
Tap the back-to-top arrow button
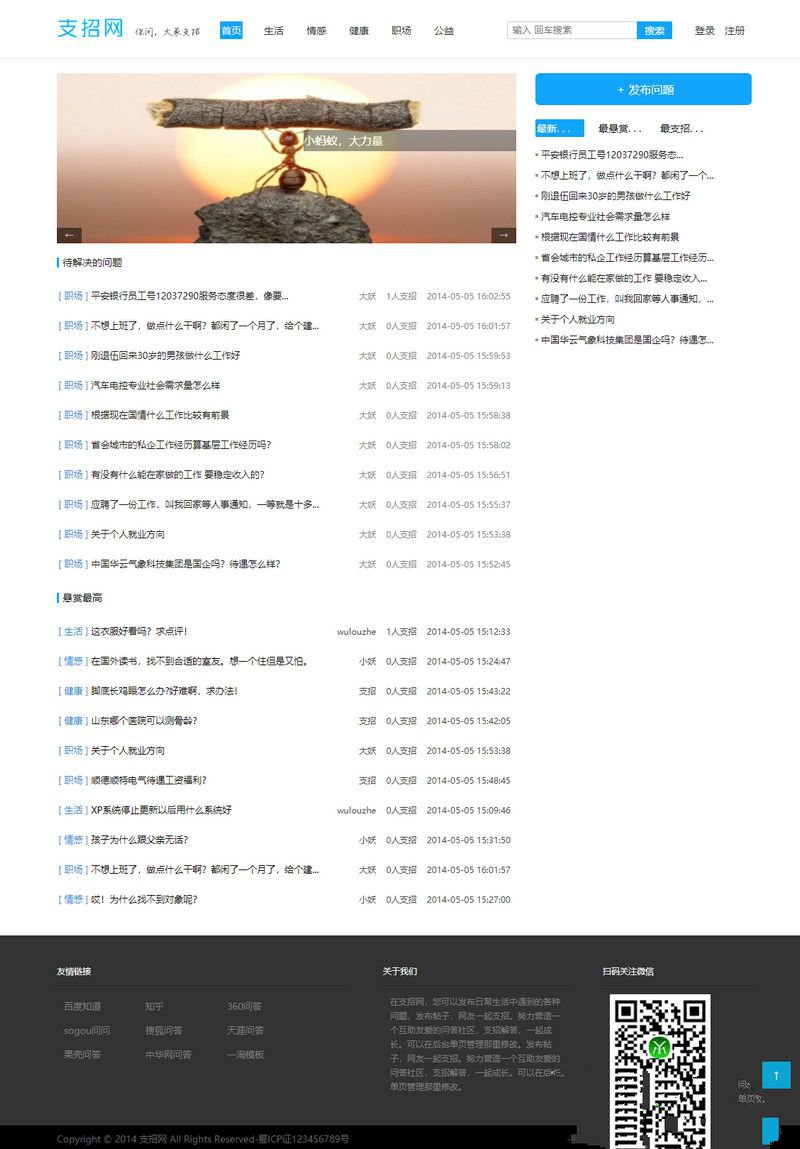[776, 1075]
